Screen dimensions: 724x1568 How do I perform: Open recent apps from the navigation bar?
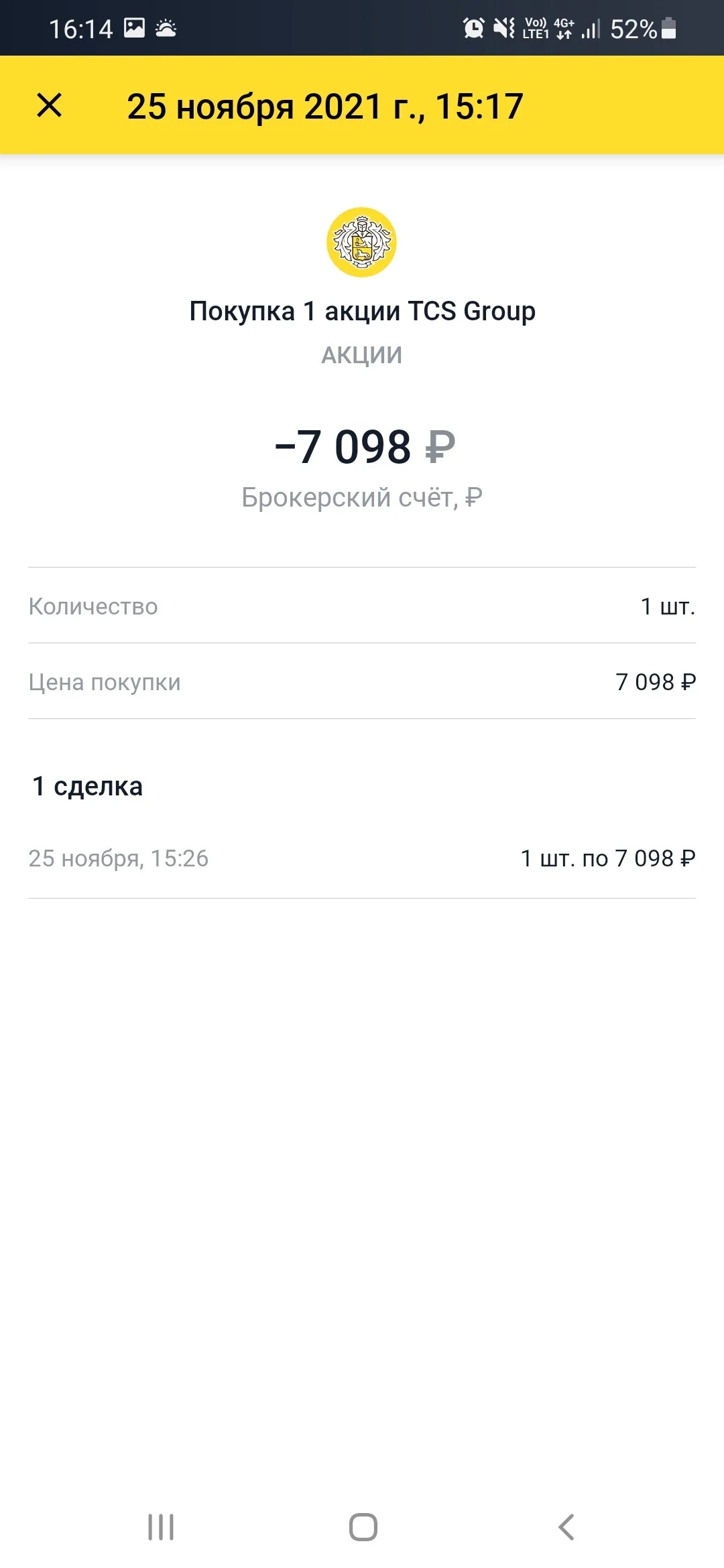[x=161, y=1527]
